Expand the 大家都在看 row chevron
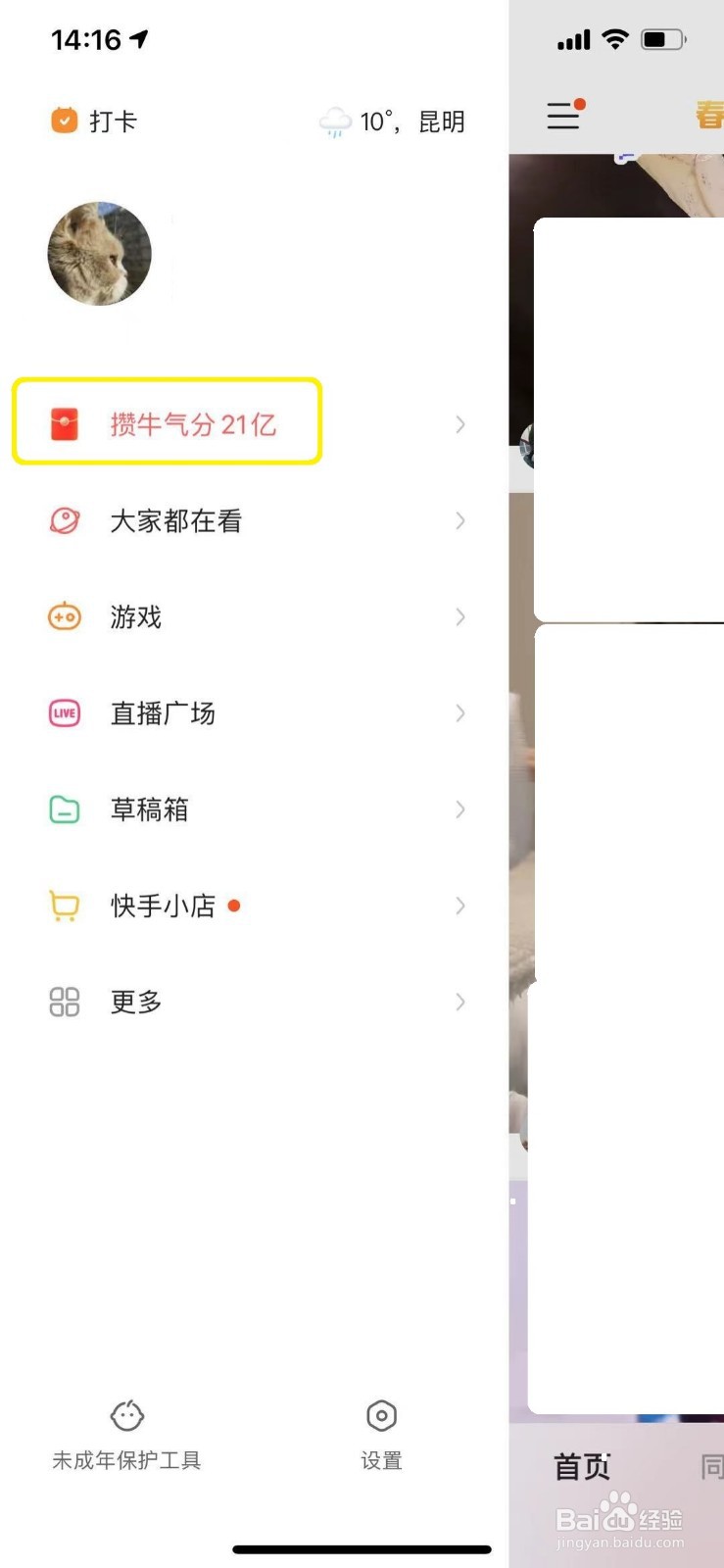 (x=460, y=520)
